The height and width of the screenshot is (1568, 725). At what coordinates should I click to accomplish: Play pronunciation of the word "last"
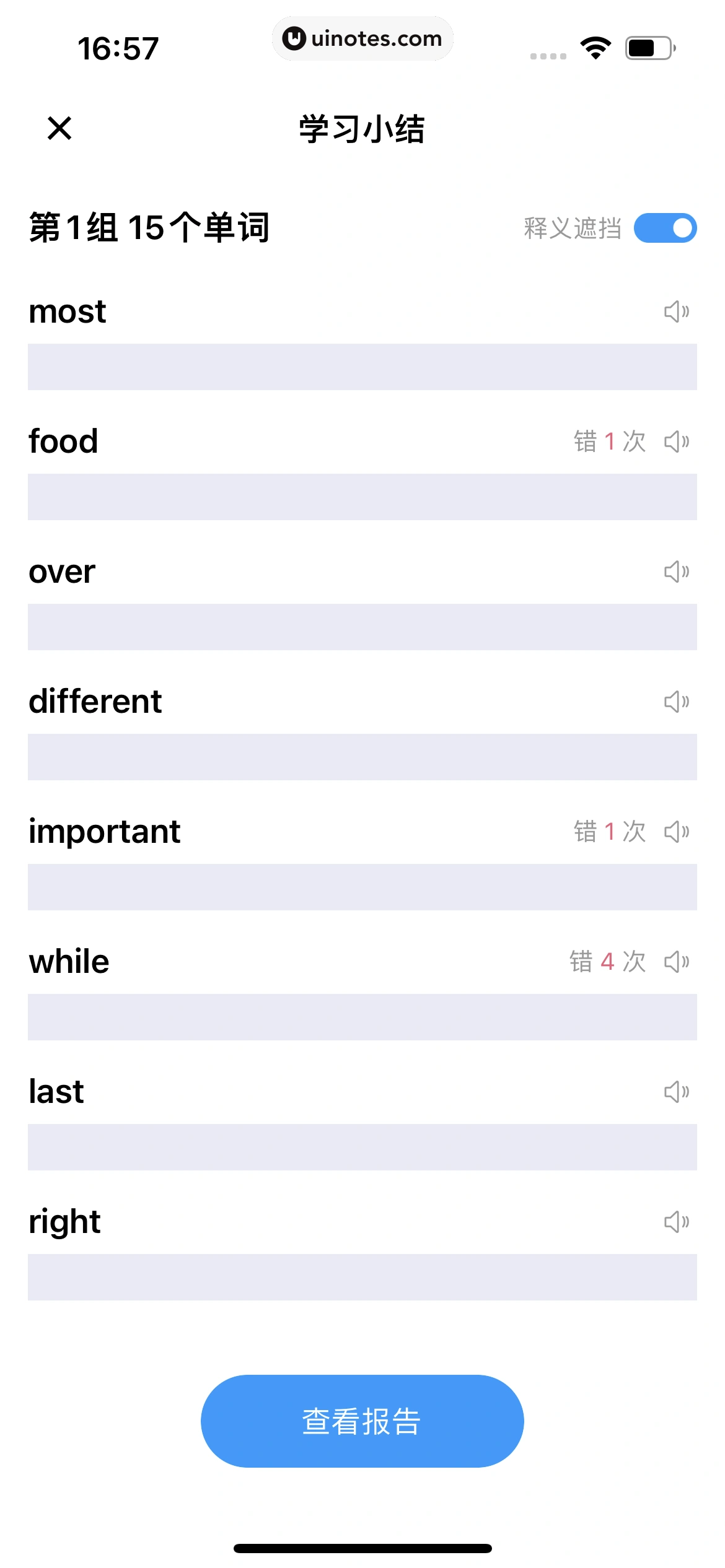[677, 1091]
